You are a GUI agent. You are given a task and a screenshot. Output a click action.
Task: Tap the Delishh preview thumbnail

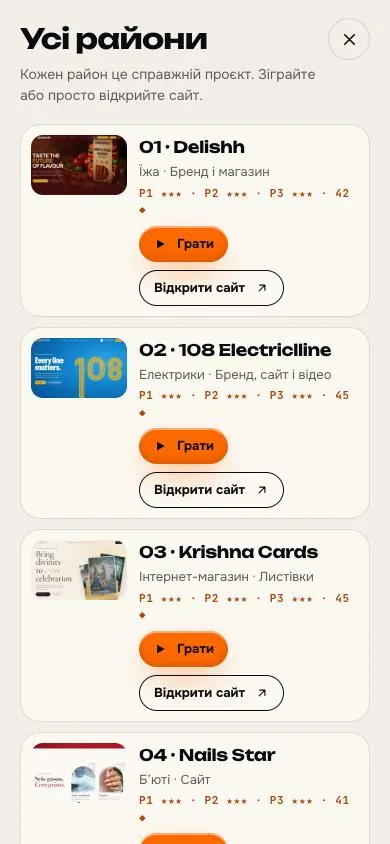[79, 165]
